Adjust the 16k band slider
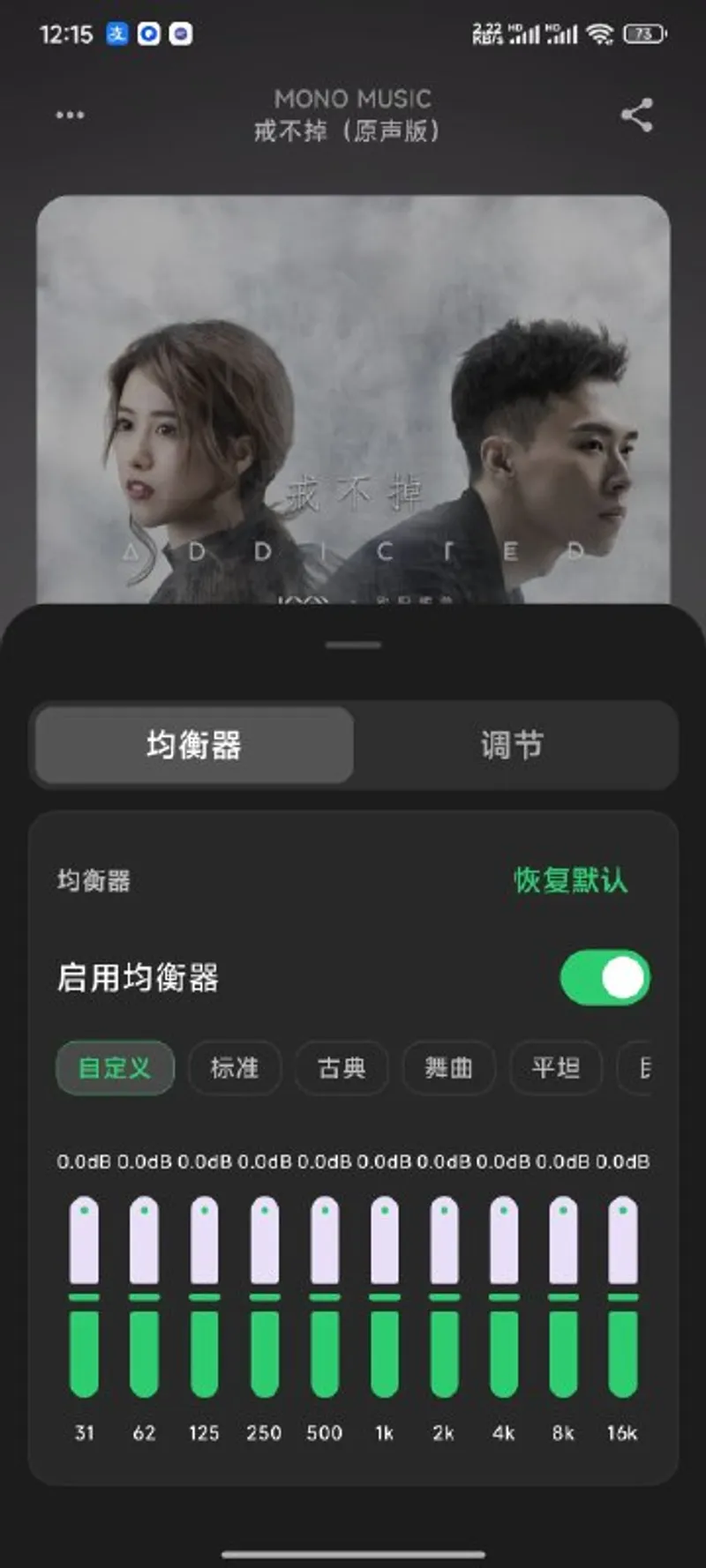The width and height of the screenshot is (706, 1568). (x=623, y=1296)
